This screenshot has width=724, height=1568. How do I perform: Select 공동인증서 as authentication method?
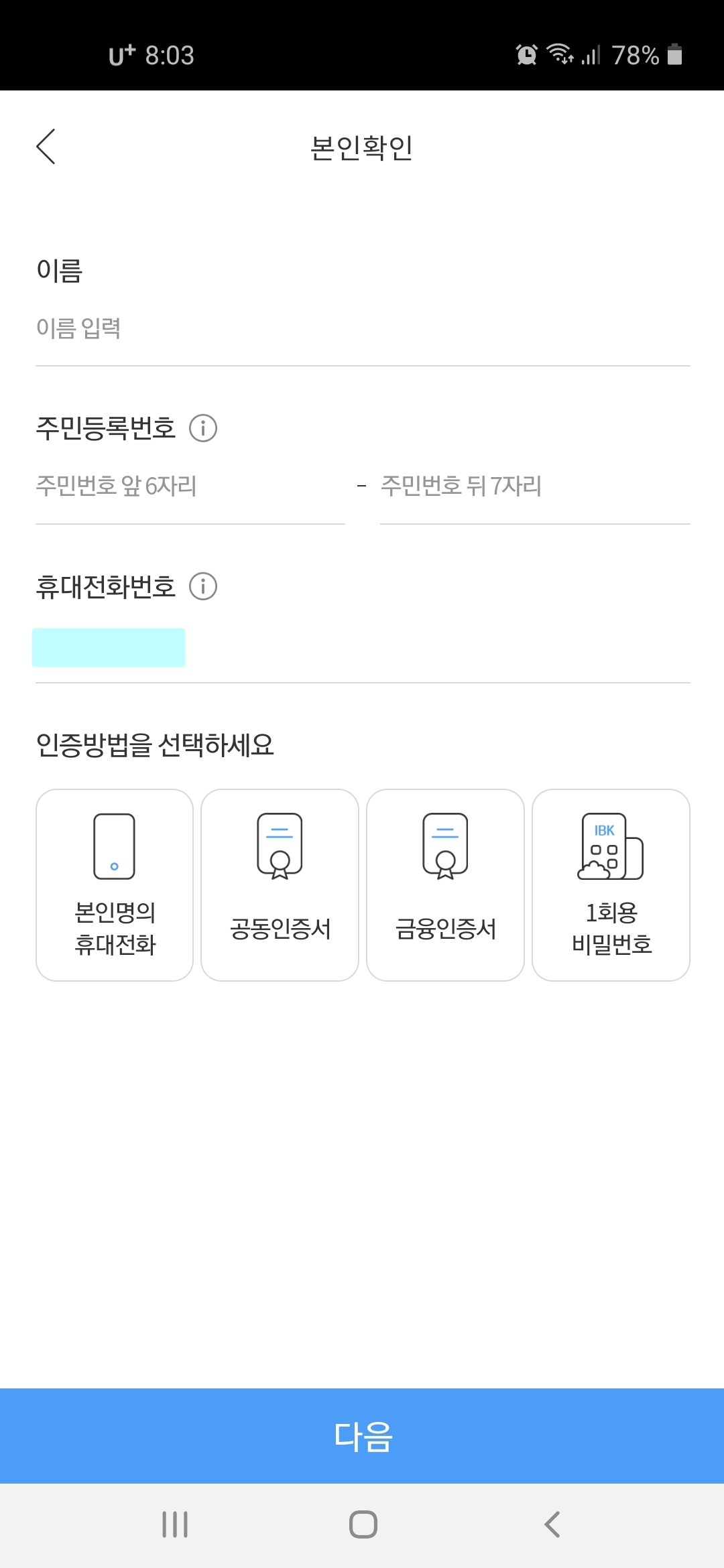(x=280, y=885)
